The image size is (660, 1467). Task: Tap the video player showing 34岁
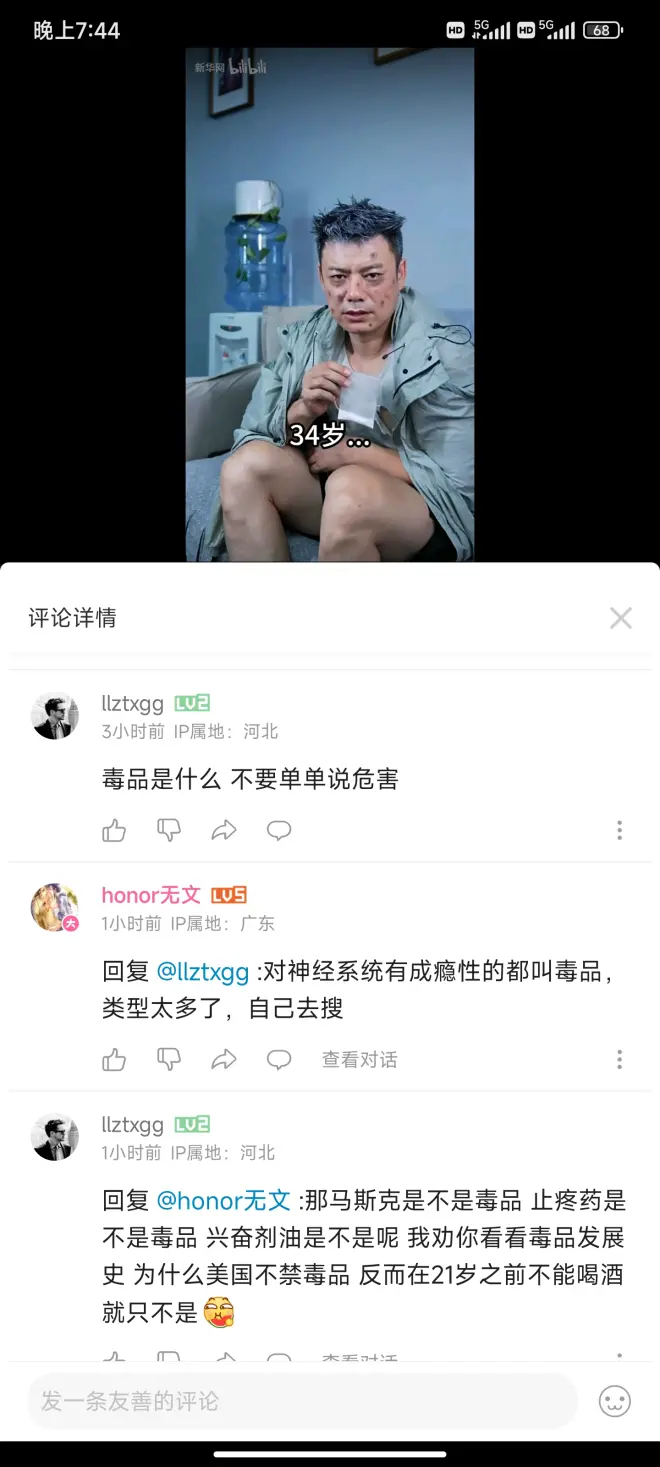click(330, 300)
